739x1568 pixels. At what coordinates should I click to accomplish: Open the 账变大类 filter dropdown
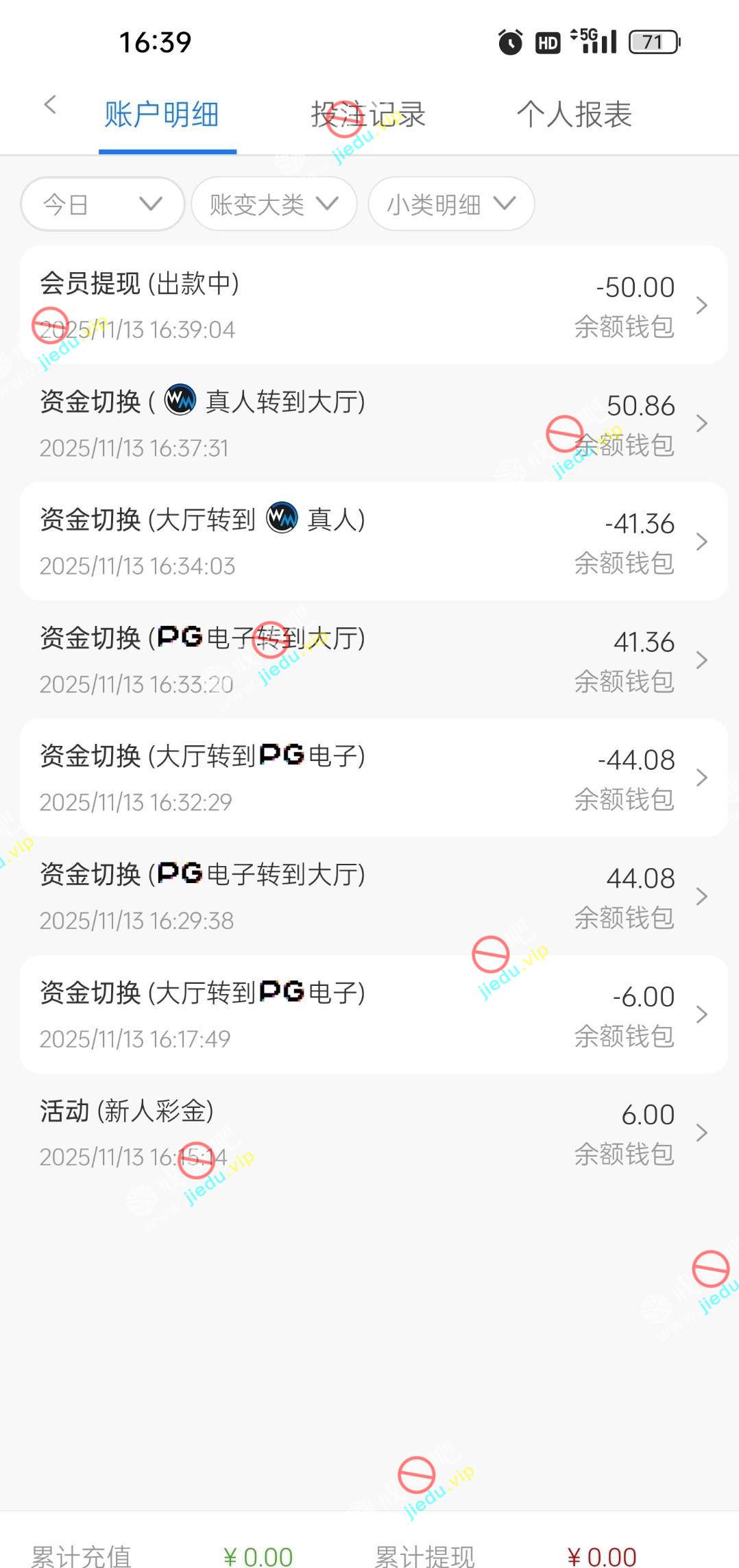tap(274, 204)
